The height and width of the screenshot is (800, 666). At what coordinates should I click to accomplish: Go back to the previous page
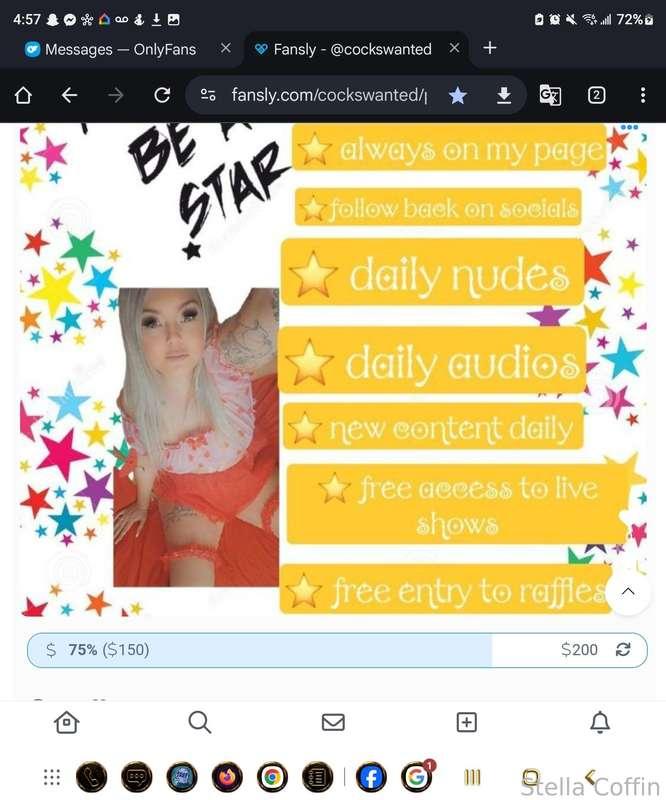pyautogui.click(x=69, y=95)
